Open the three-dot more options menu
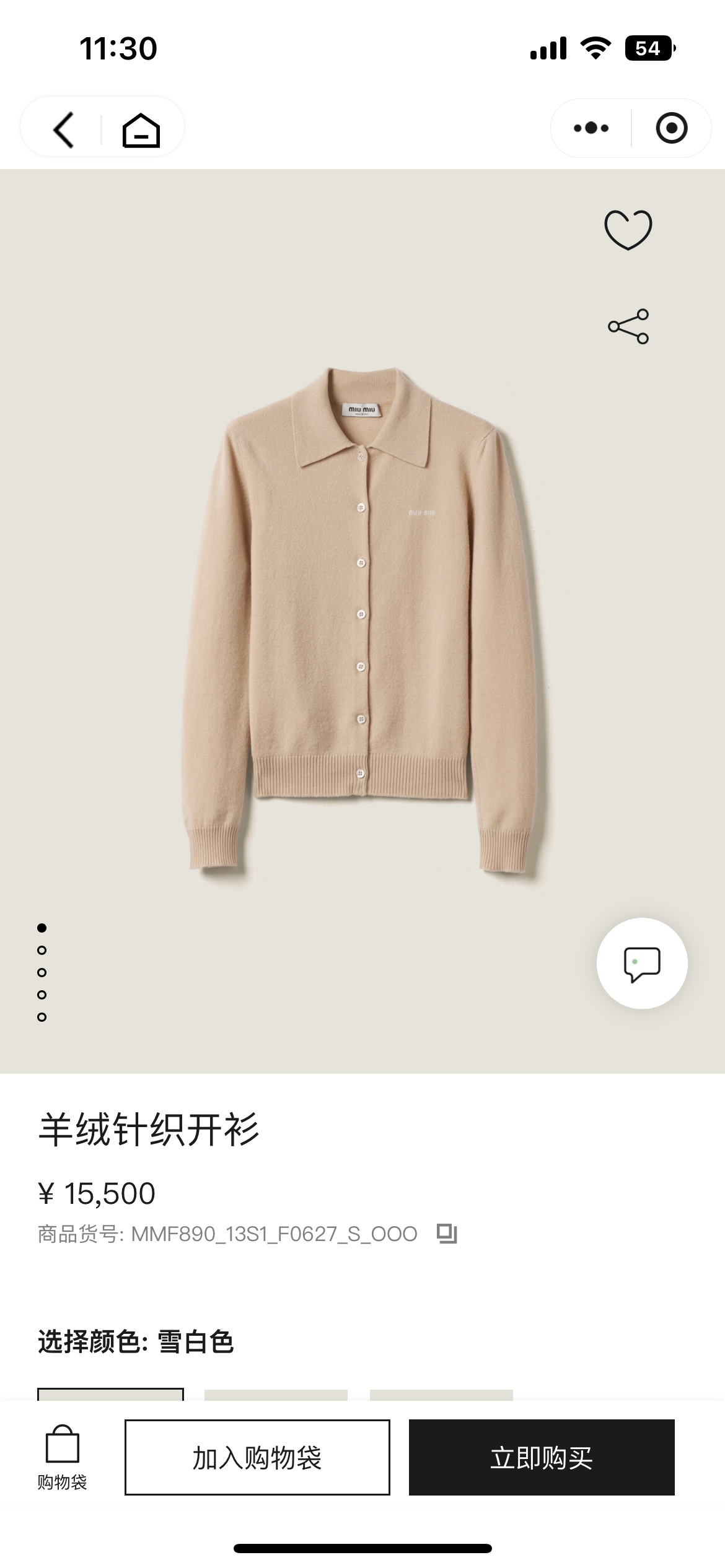Image resolution: width=725 pixels, height=1568 pixels. (591, 128)
